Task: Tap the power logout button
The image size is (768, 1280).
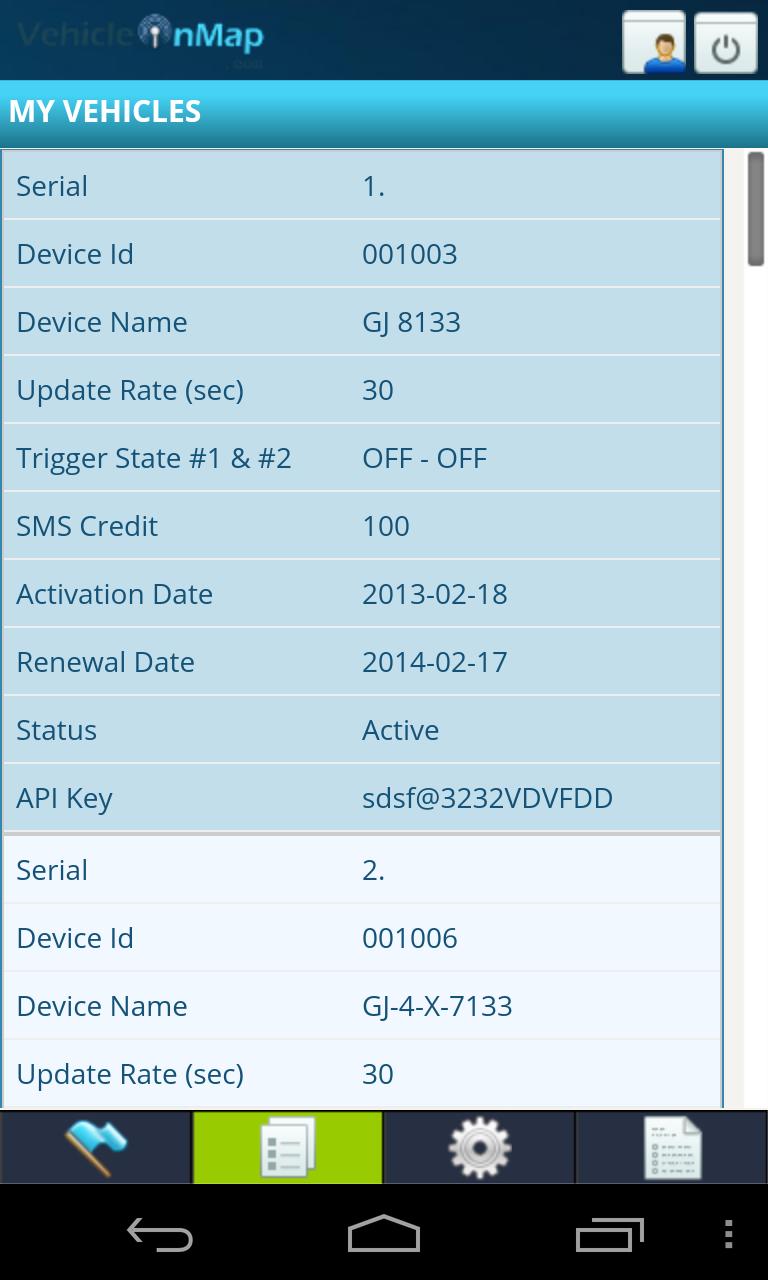Action: pos(726,43)
